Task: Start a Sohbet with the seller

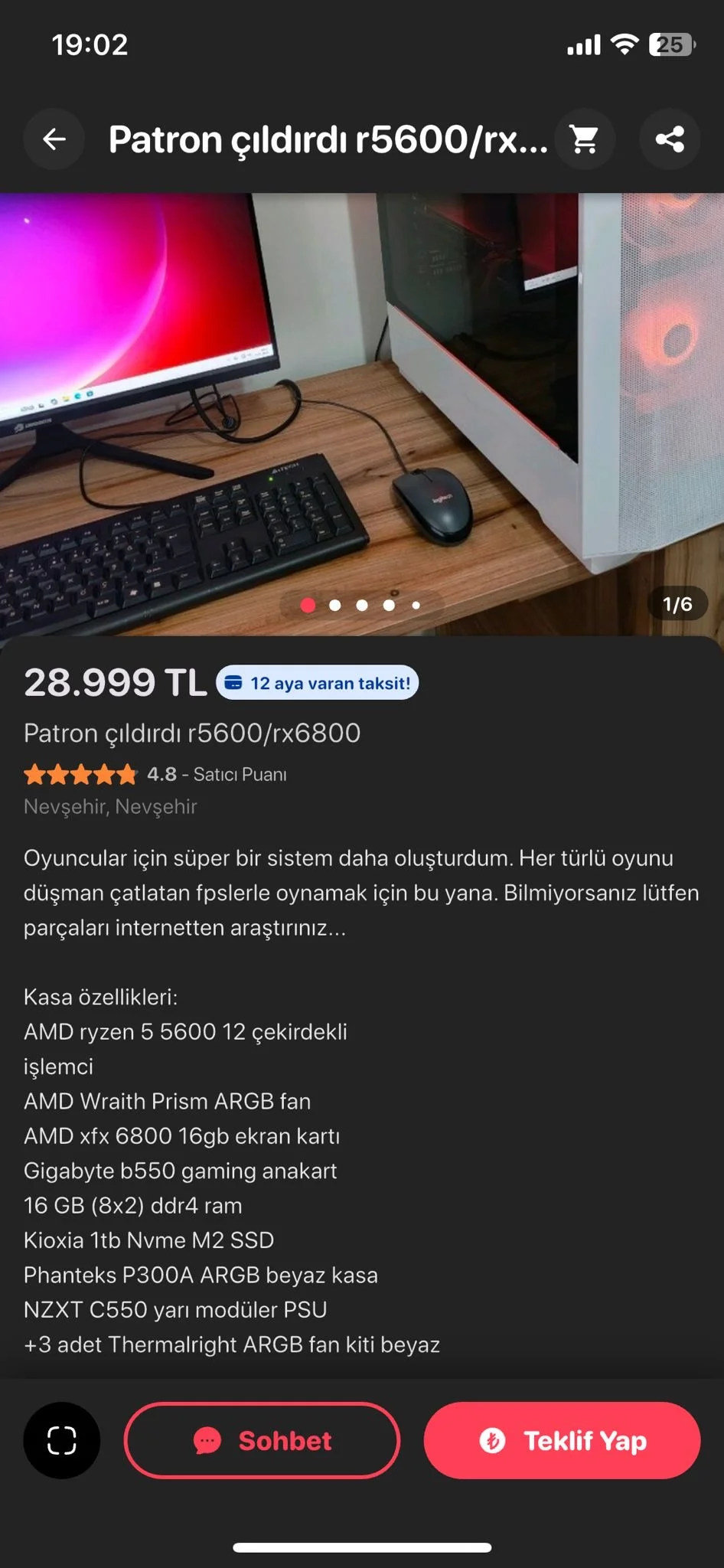Action: 262,1440
